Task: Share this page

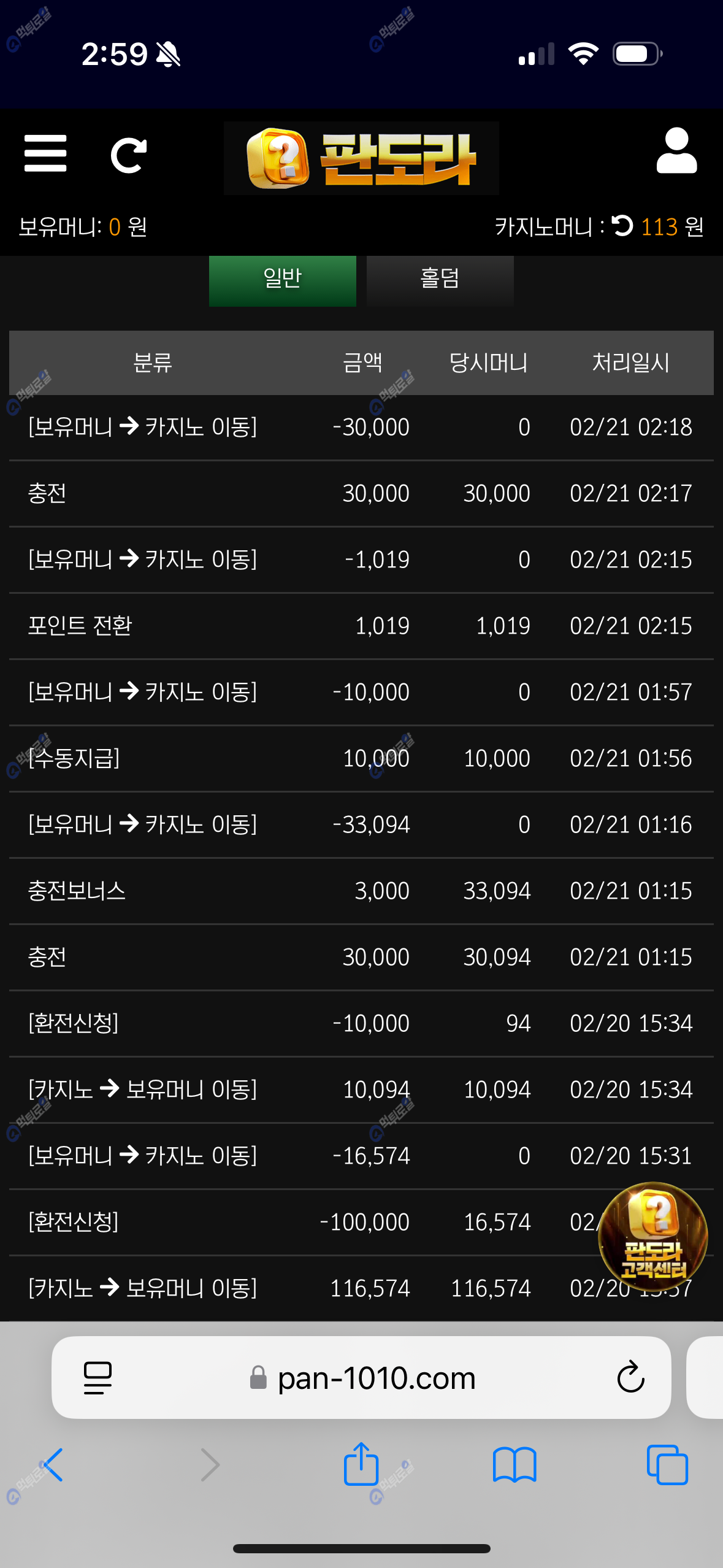Action: pyautogui.click(x=361, y=1464)
